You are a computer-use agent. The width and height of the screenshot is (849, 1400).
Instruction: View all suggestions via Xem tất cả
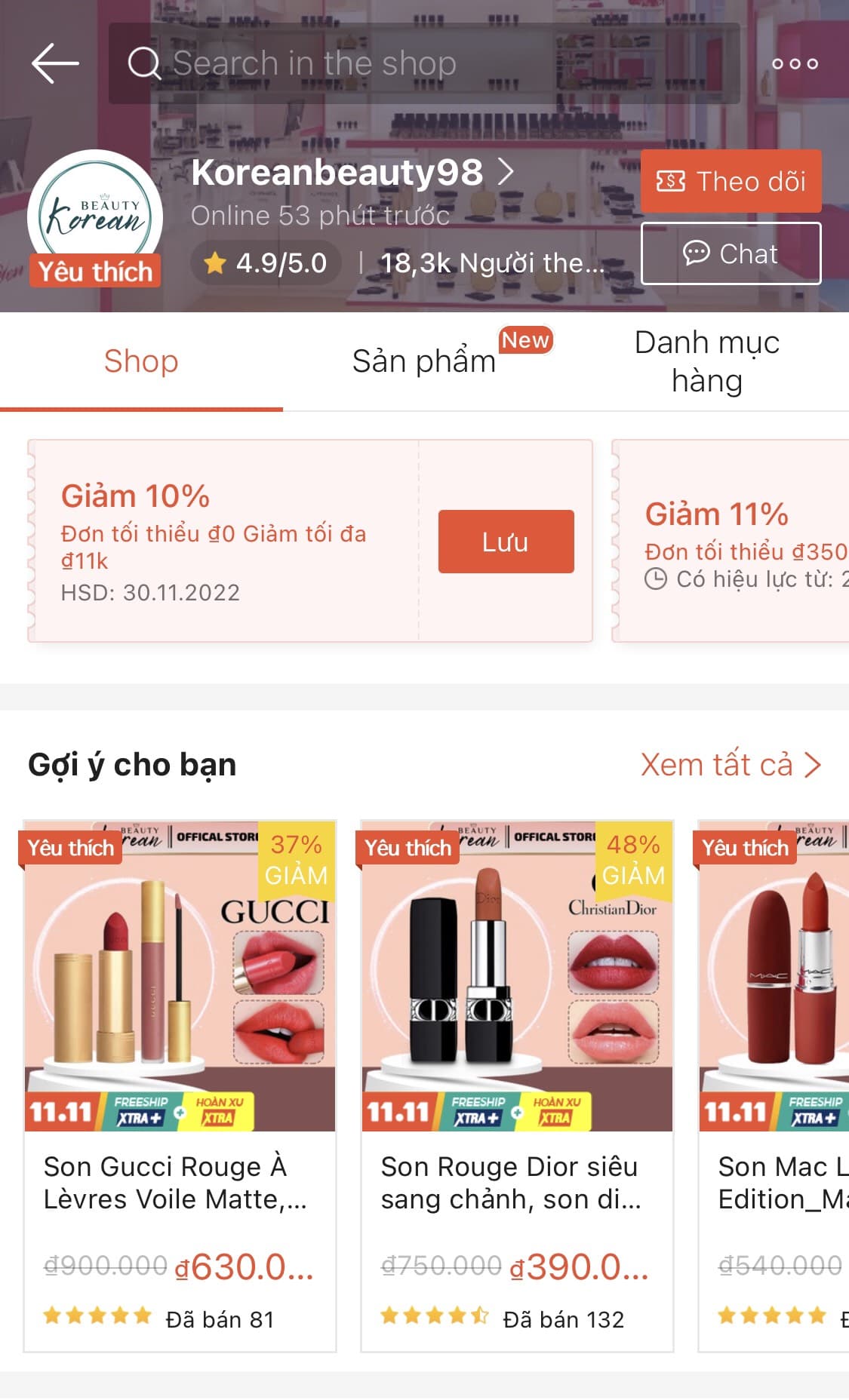[x=730, y=764]
